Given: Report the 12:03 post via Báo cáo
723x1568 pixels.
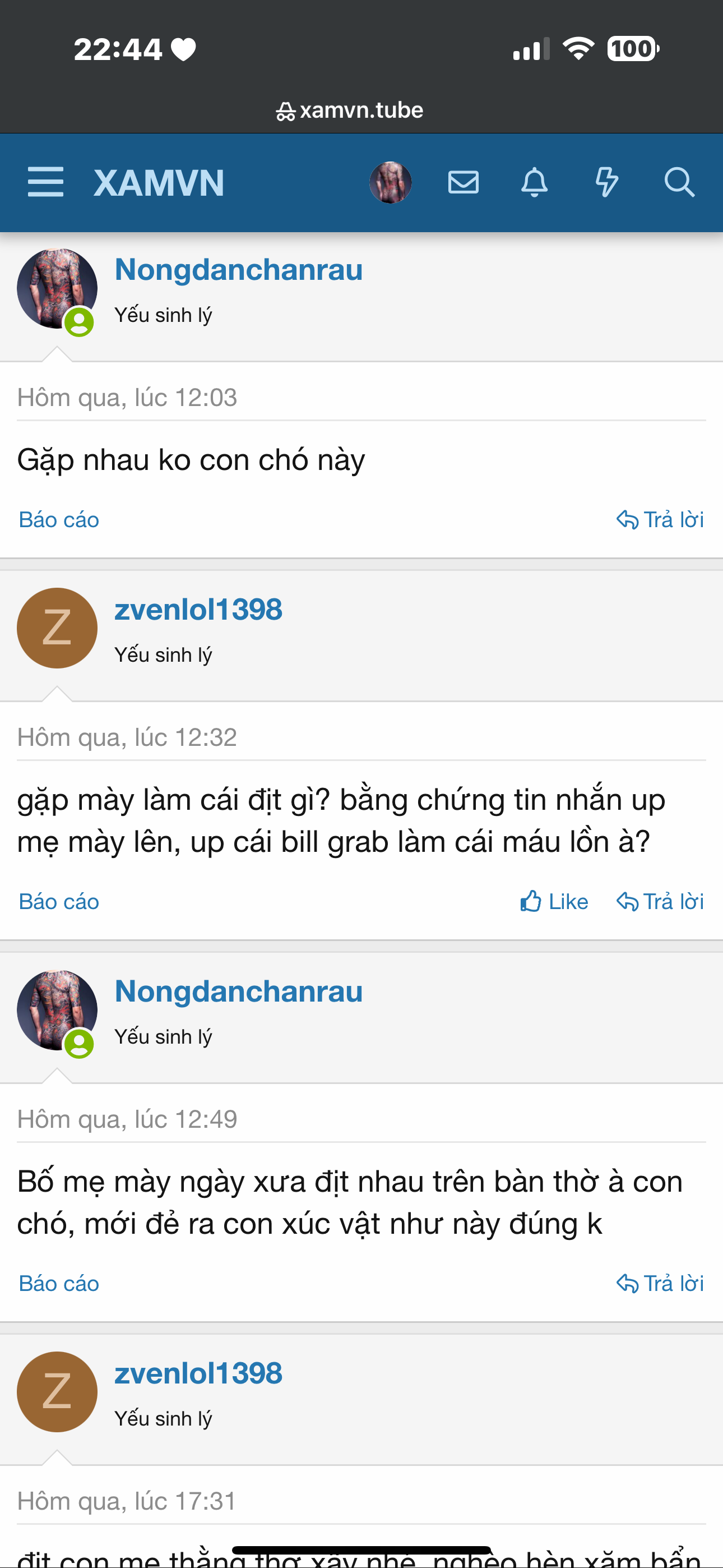Looking at the screenshot, I should tap(59, 520).
